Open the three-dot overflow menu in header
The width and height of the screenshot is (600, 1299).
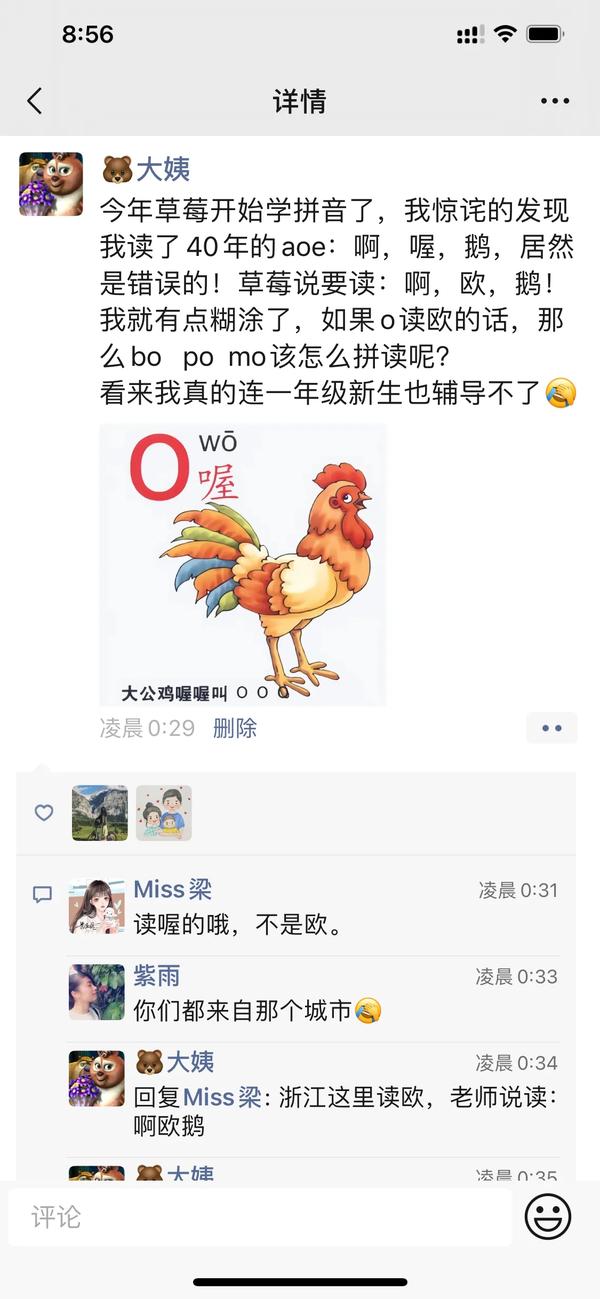pos(554,101)
